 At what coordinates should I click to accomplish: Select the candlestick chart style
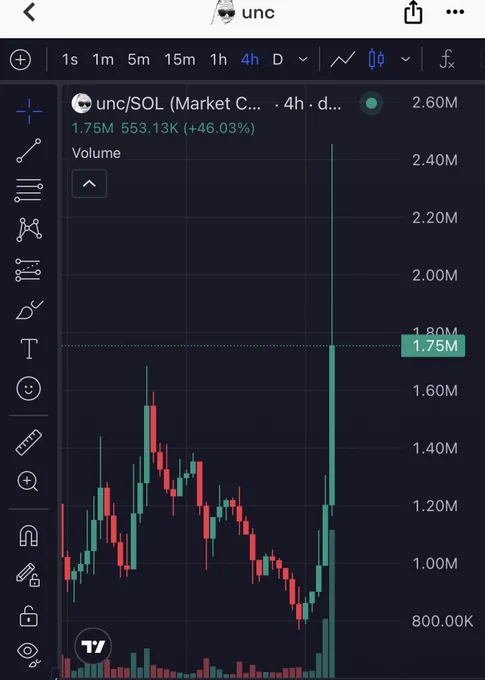[376, 59]
